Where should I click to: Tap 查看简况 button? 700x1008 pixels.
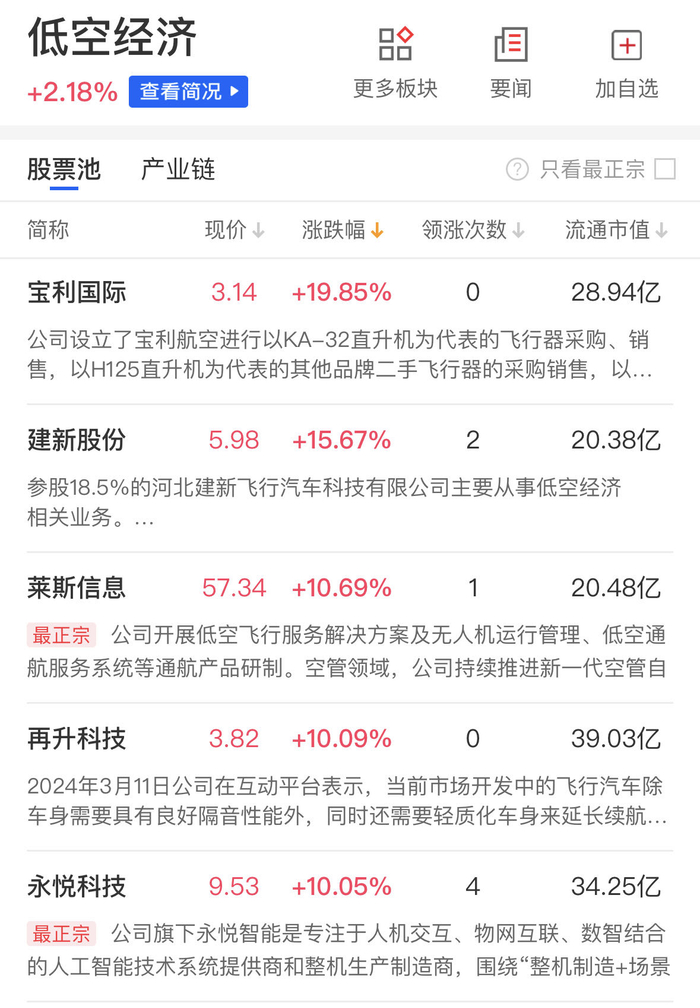(188, 92)
